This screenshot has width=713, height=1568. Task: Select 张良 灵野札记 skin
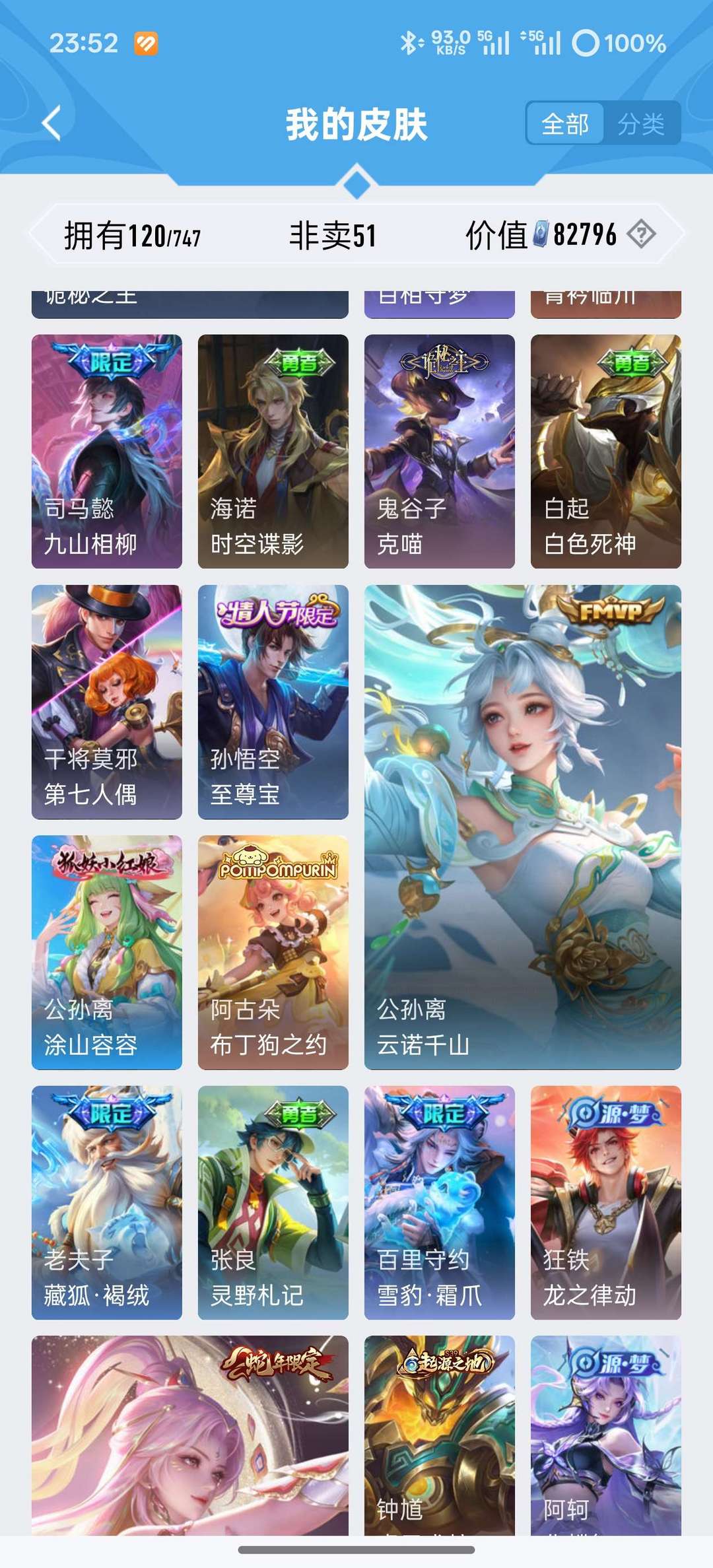(273, 1202)
